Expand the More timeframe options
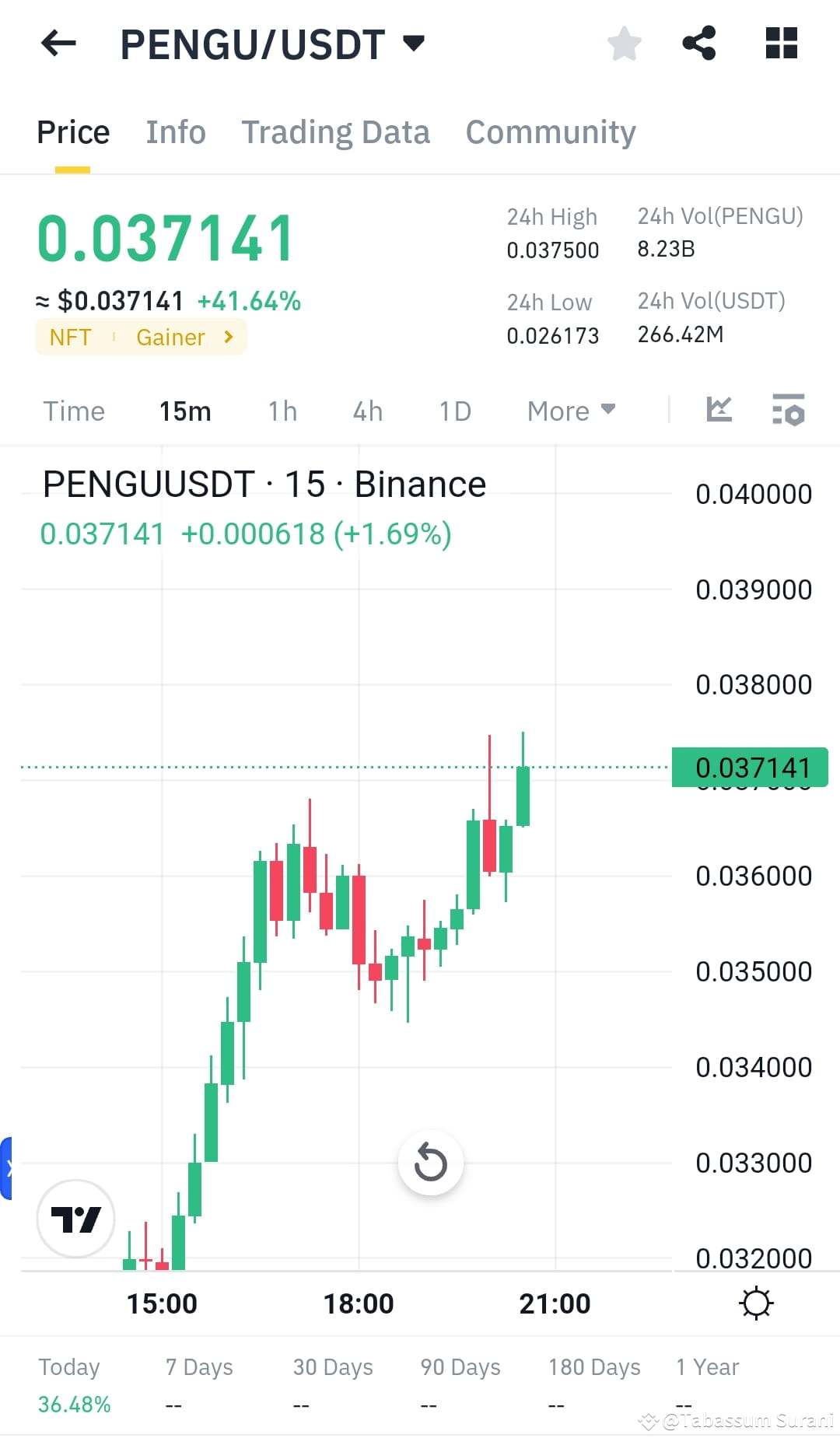This screenshot has width=840, height=1438. 570,411
